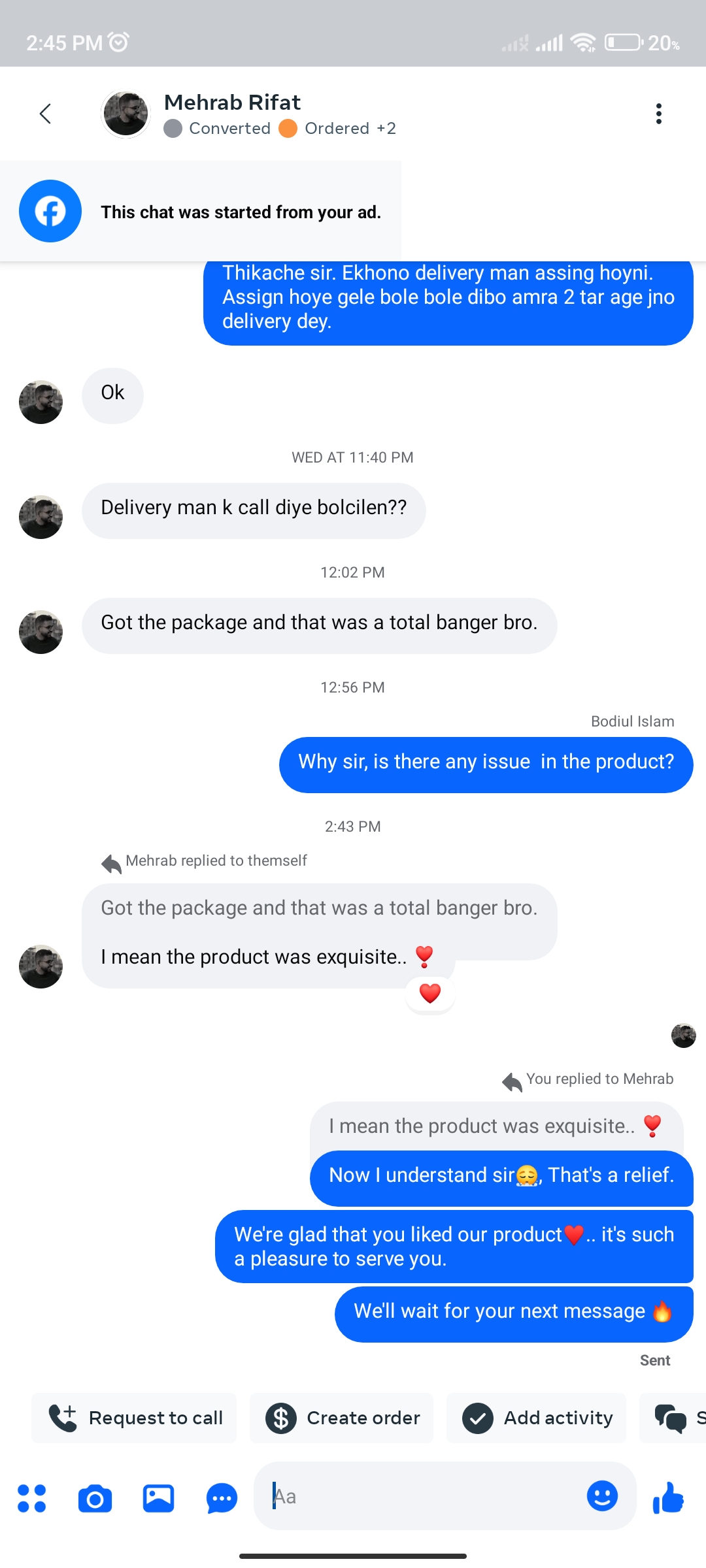The width and height of the screenshot is (706, 1568).
Task: Open the four-dot more options menu
Action: coord(31,1497)
